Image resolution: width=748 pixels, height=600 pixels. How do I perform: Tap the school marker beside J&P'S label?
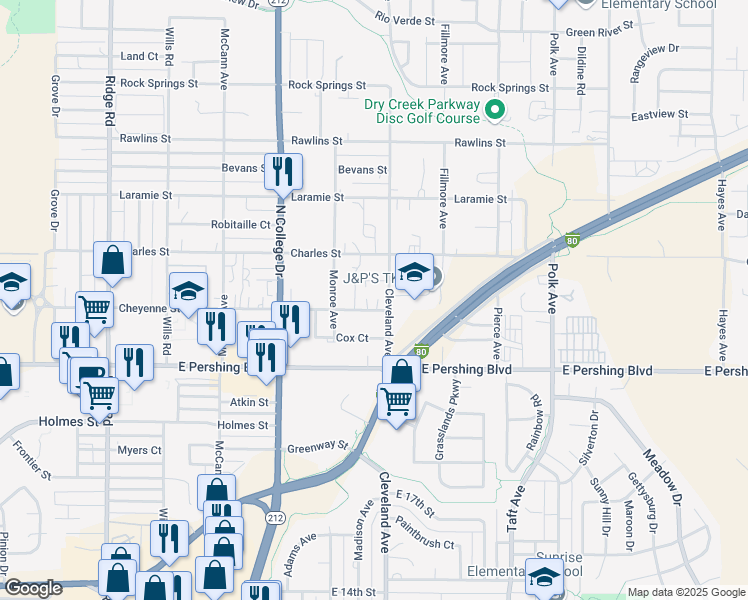click(414, 272)
